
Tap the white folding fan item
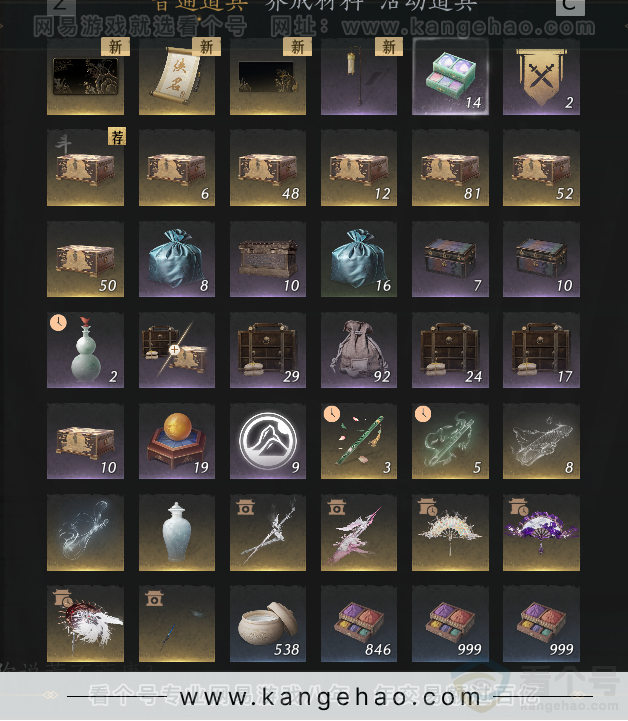450,532
